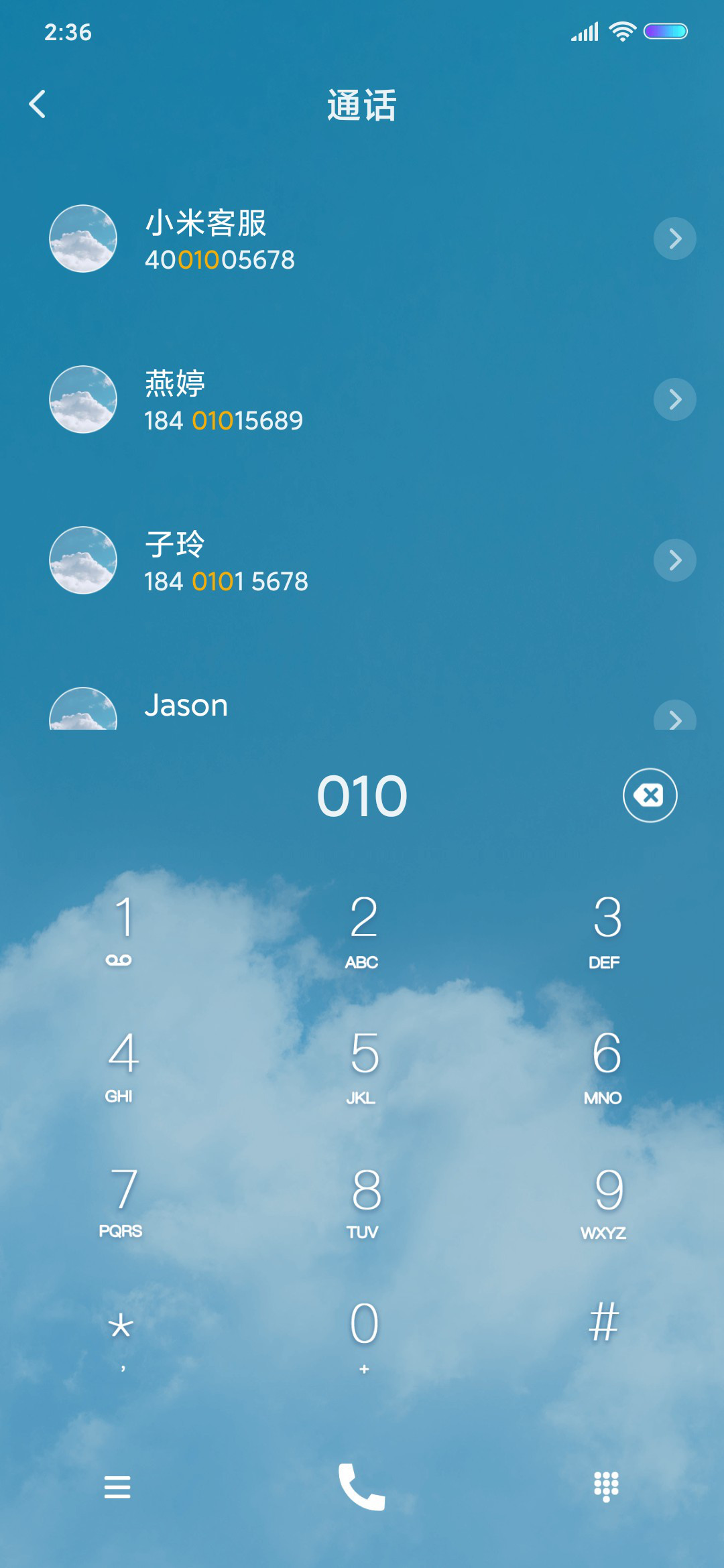Open details arrow for 子玲
724x1568 pixels.
pyautogui.click(x=674, y=560)
